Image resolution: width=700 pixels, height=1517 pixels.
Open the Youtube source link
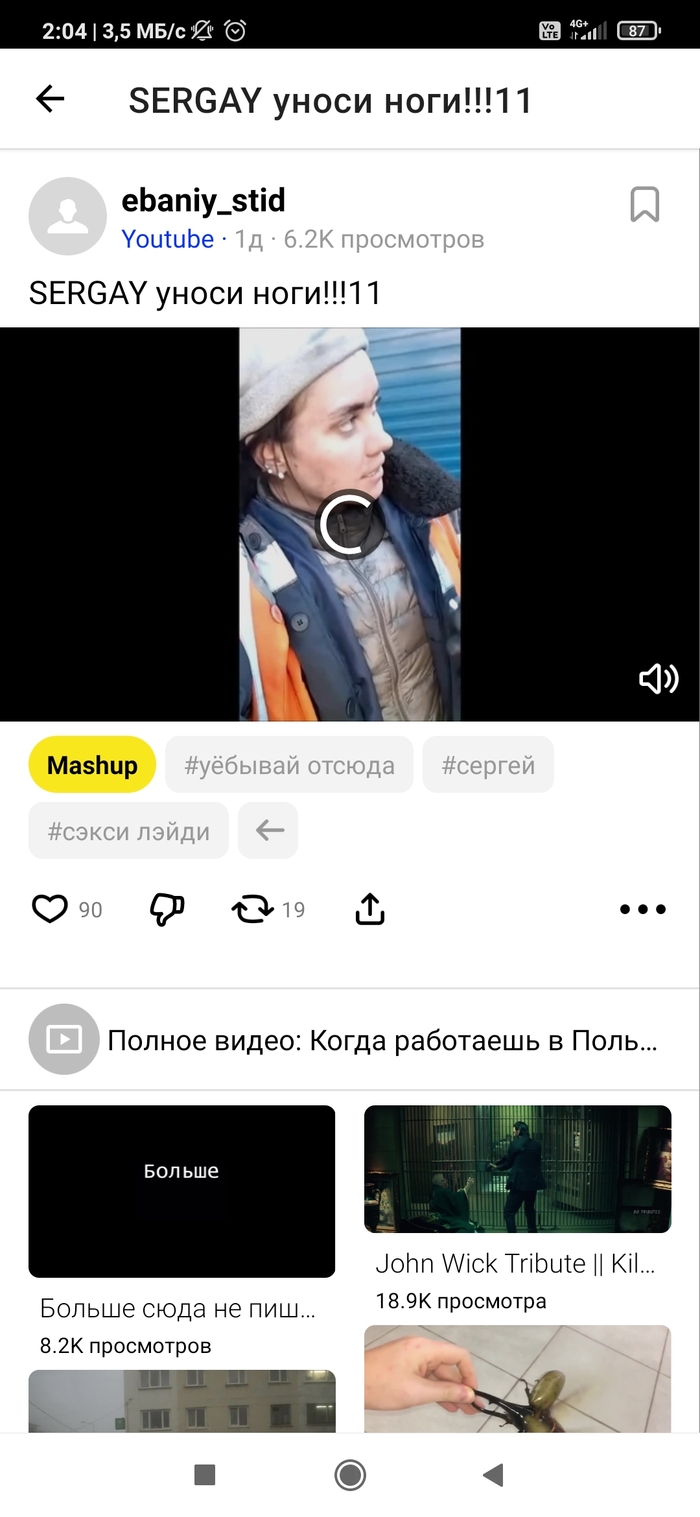167,239
